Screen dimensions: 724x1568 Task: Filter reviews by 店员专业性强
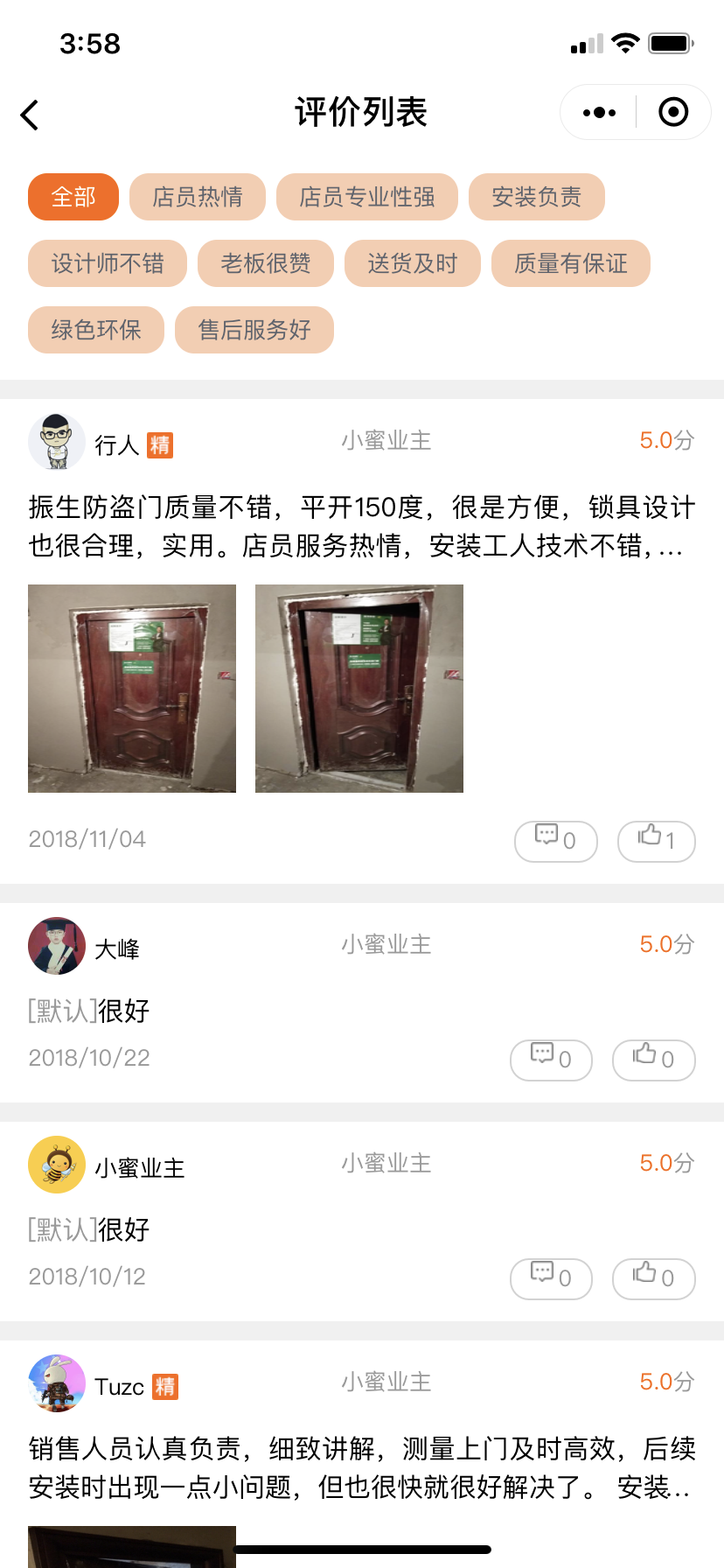367,197
